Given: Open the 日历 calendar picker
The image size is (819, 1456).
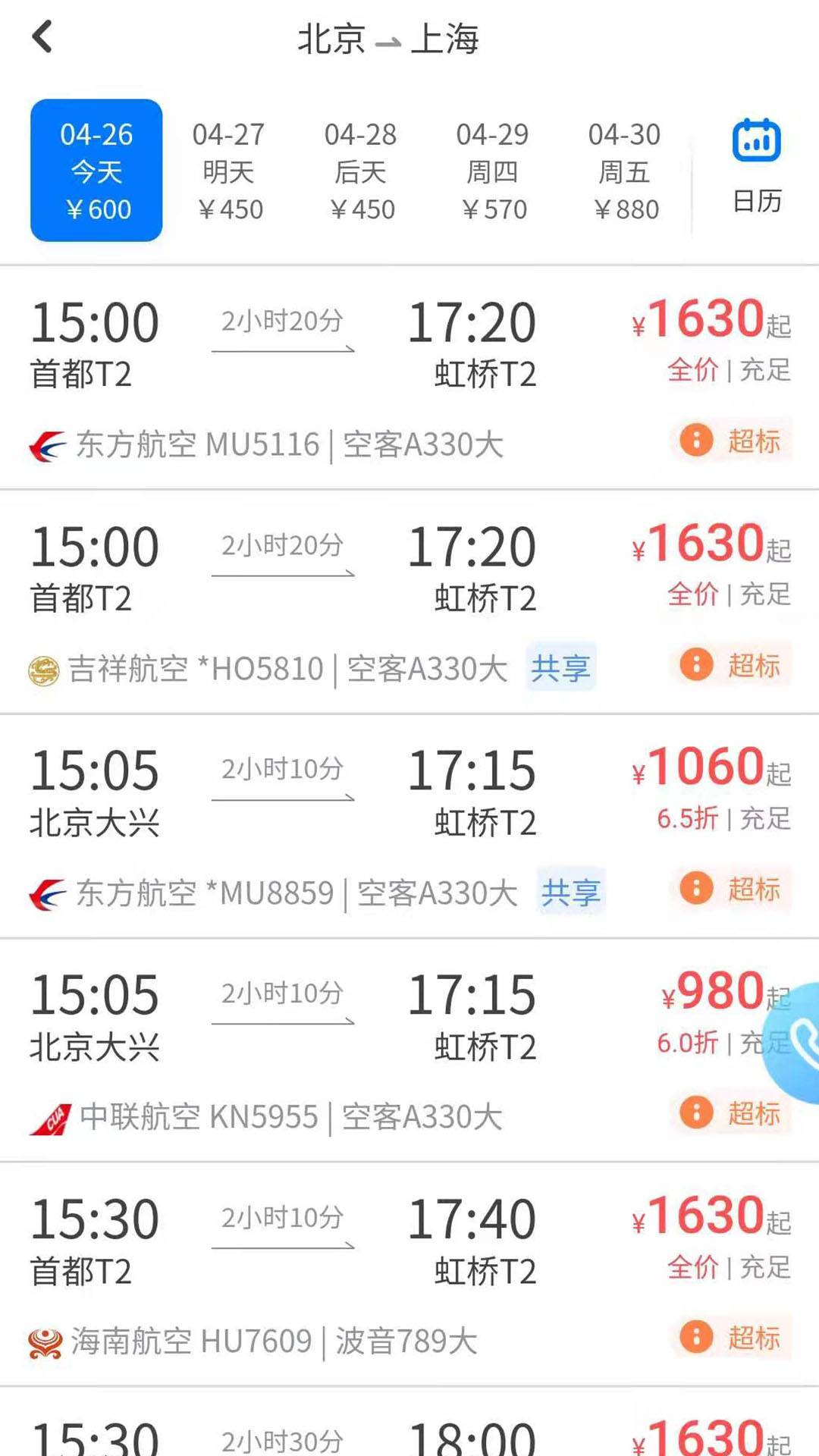Looking at the screenshot, I should (756, 167).
